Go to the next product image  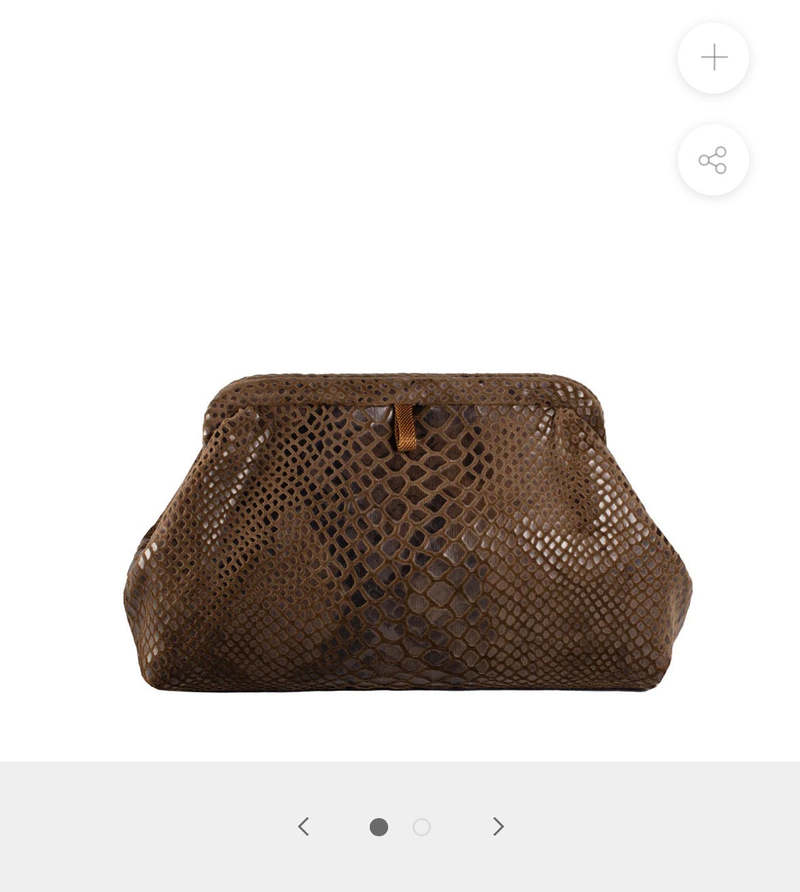click(x=498, y=827)
